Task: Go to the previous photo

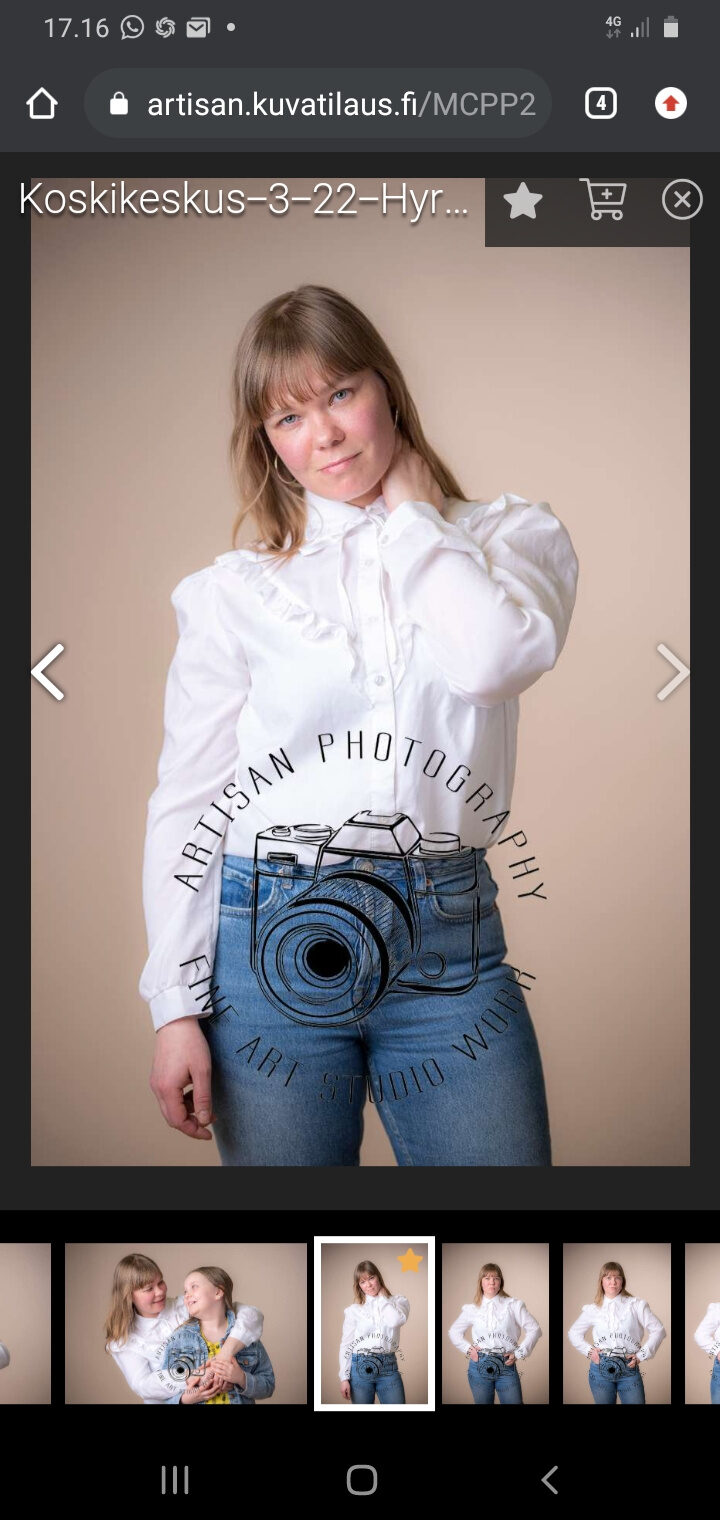Action: point(48,672)
